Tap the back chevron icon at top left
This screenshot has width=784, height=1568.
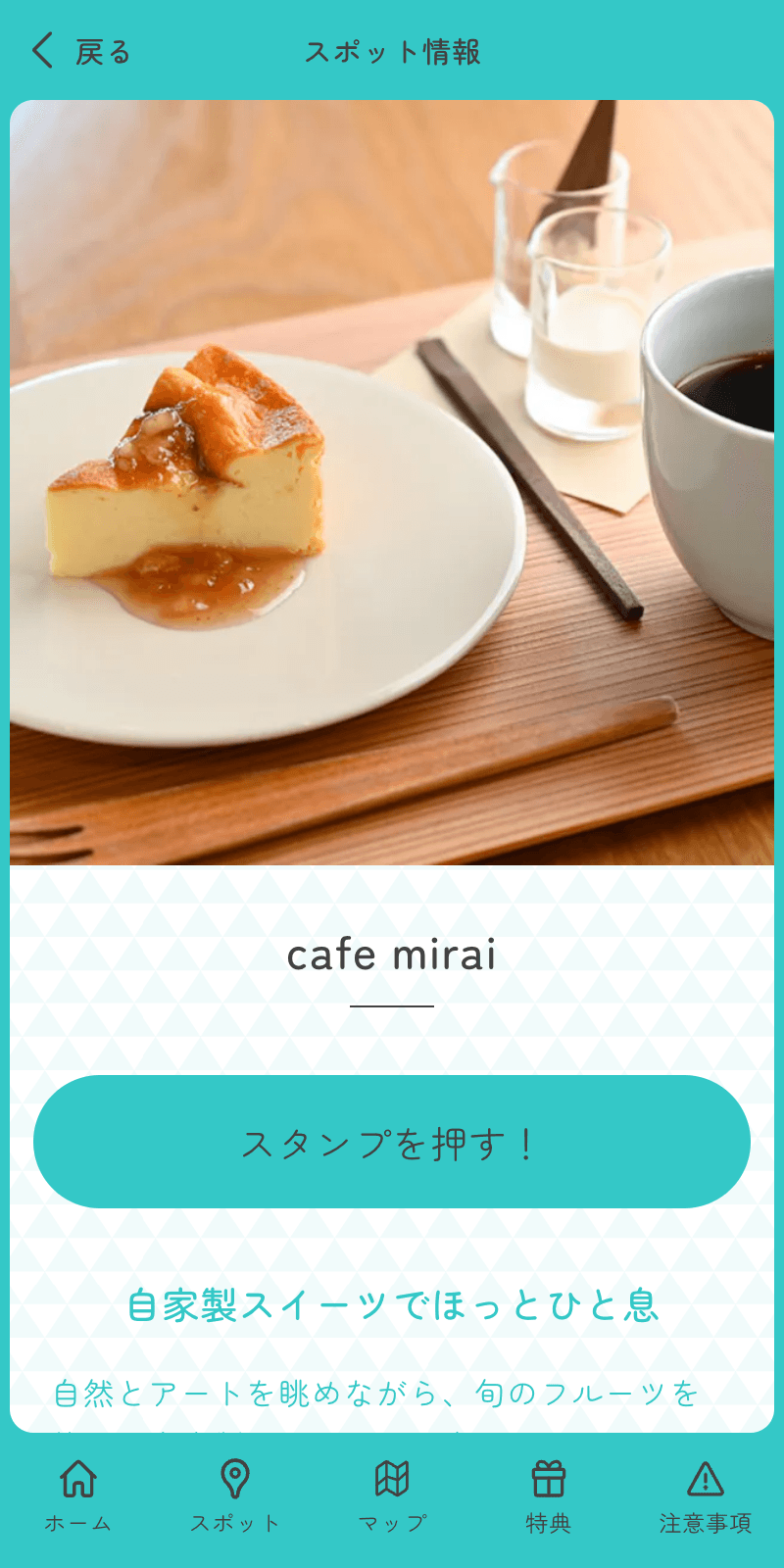(x=41, y=51)
